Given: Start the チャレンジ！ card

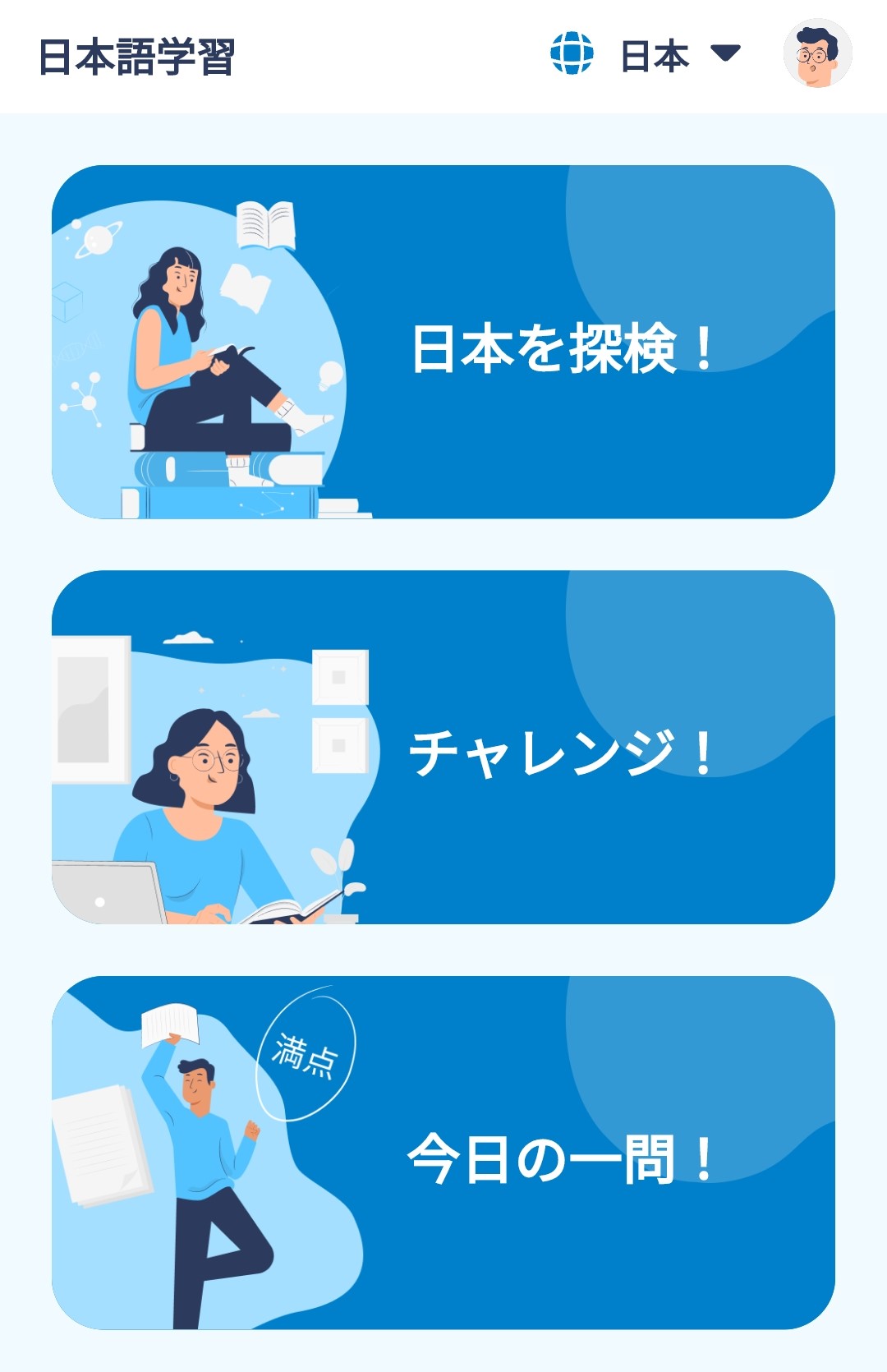Looking at the screenshot, I should coord(443,747).
